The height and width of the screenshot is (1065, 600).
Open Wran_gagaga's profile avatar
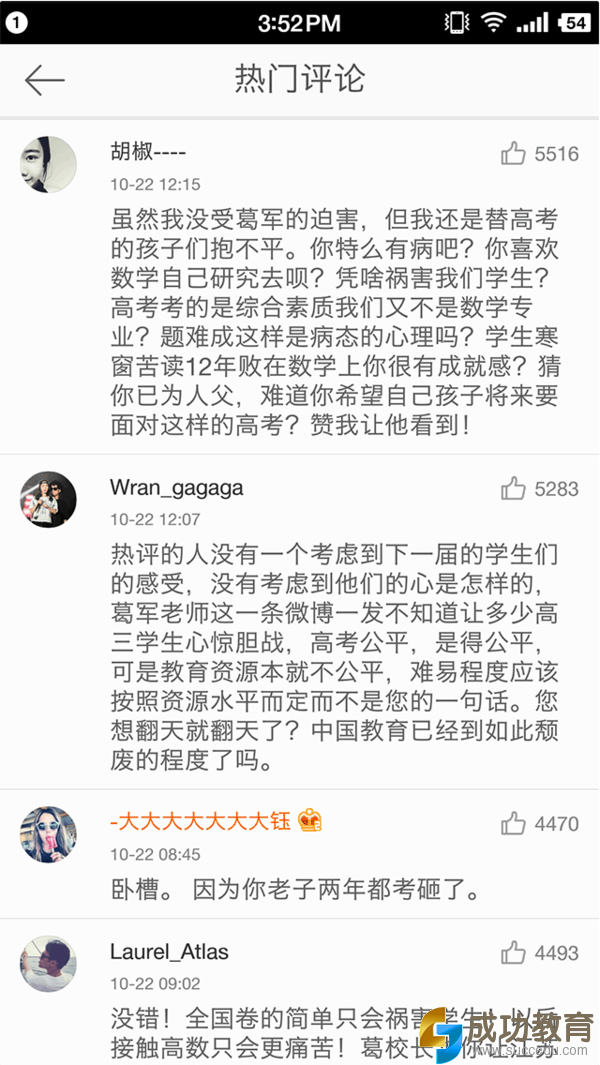[x=48, y=499]
